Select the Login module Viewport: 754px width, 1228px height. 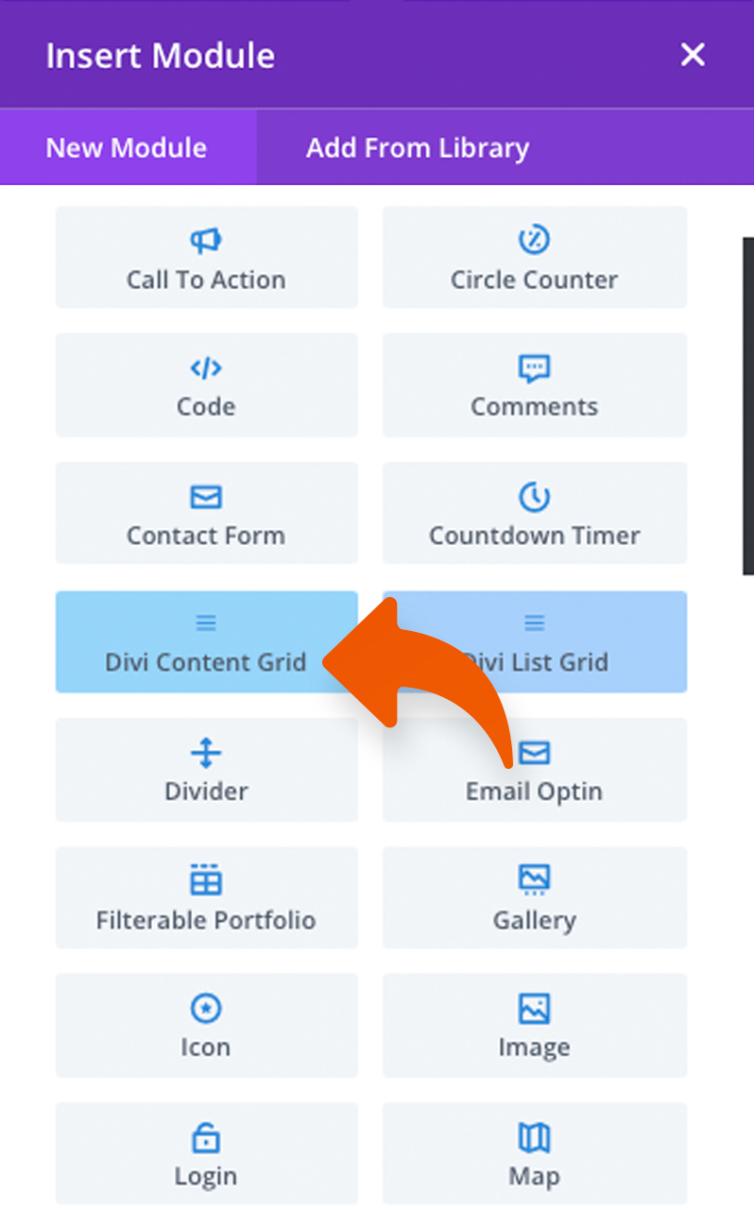click(206, 1153)
